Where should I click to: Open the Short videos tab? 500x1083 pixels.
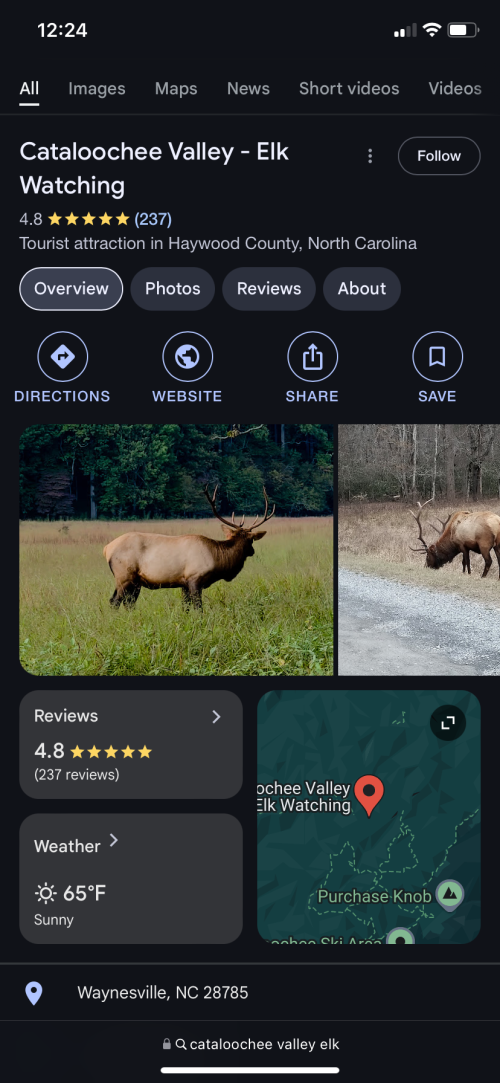pos(349,88)
